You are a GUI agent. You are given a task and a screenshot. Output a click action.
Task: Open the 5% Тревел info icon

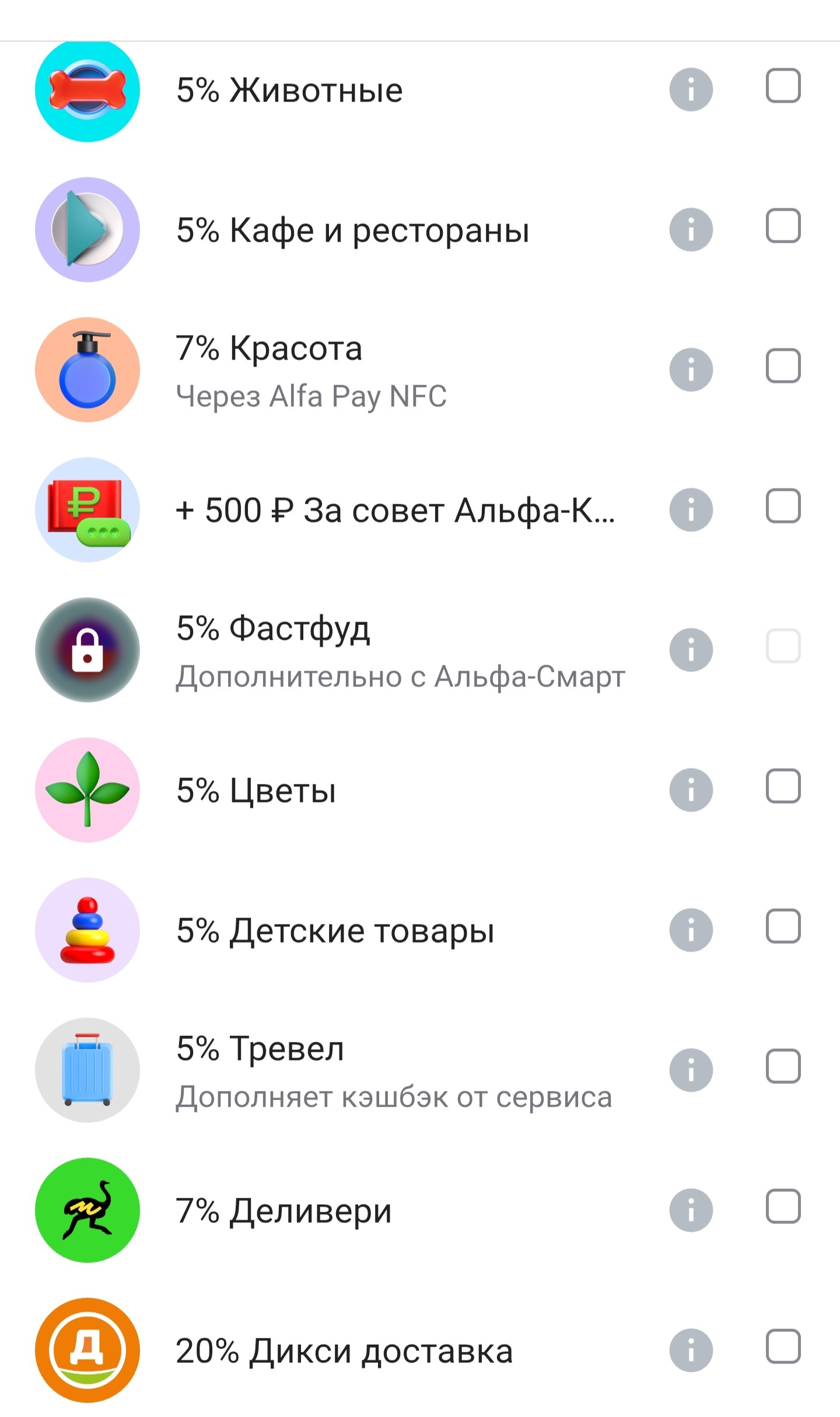(691, 1070)
